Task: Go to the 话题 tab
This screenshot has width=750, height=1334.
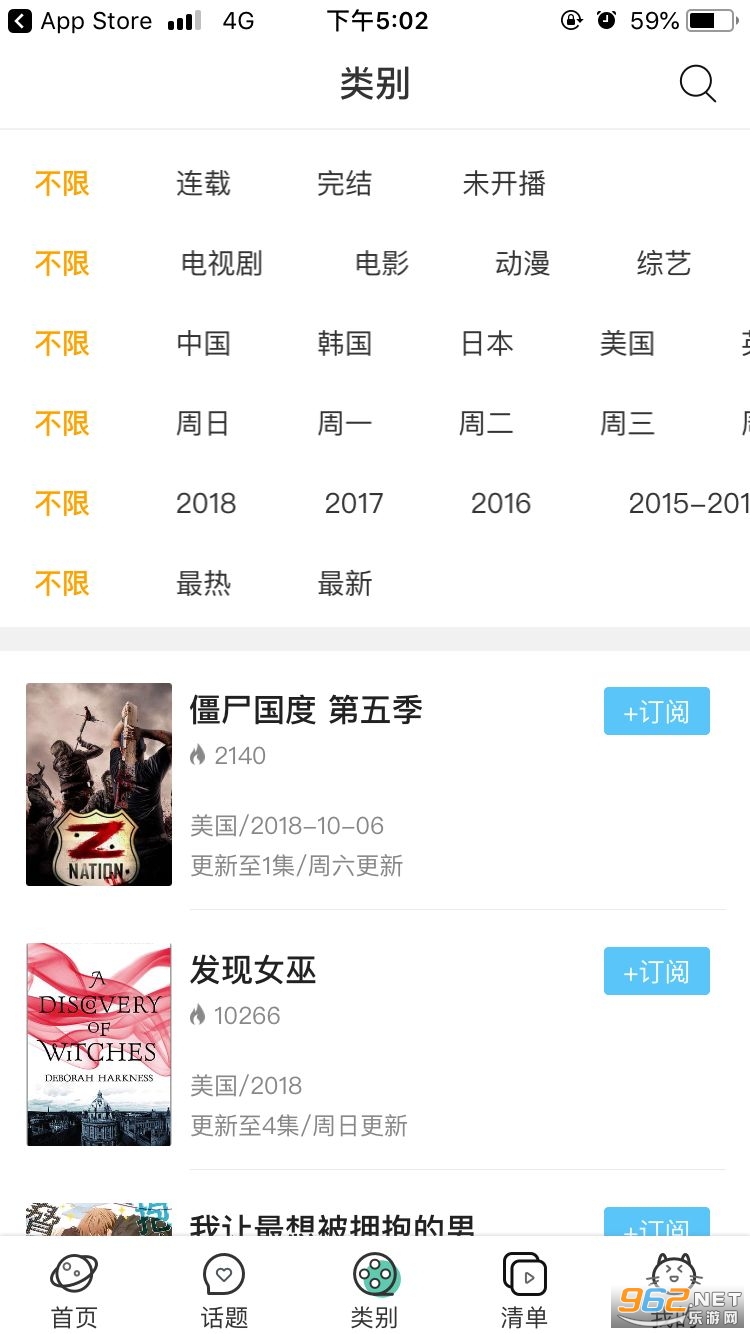Action: tap(224, 1291)
